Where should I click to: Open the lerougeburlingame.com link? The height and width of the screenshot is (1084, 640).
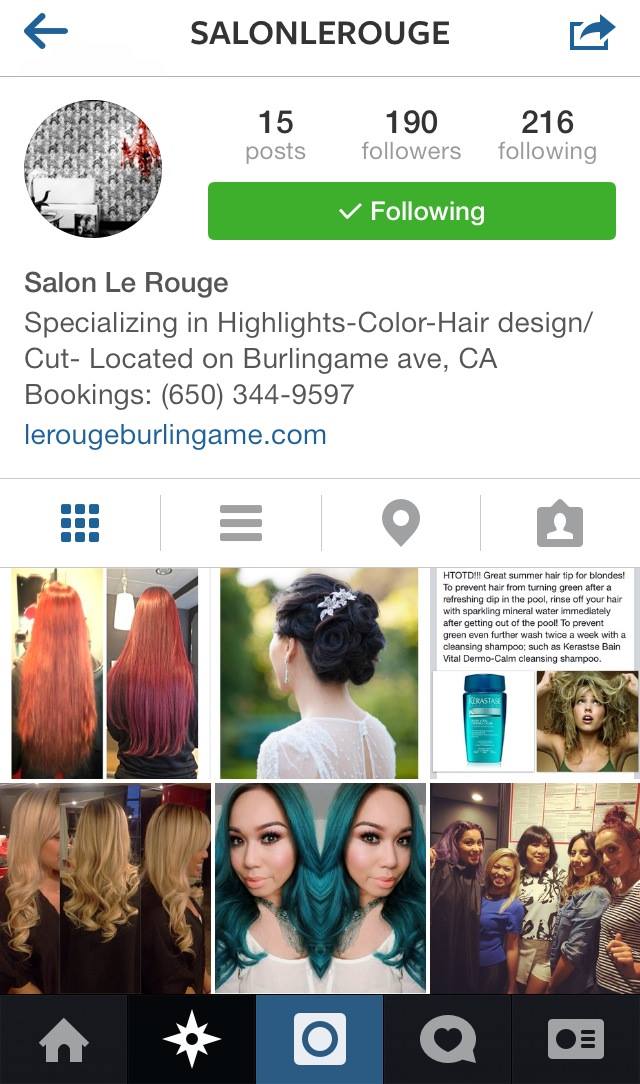[175, 435]
